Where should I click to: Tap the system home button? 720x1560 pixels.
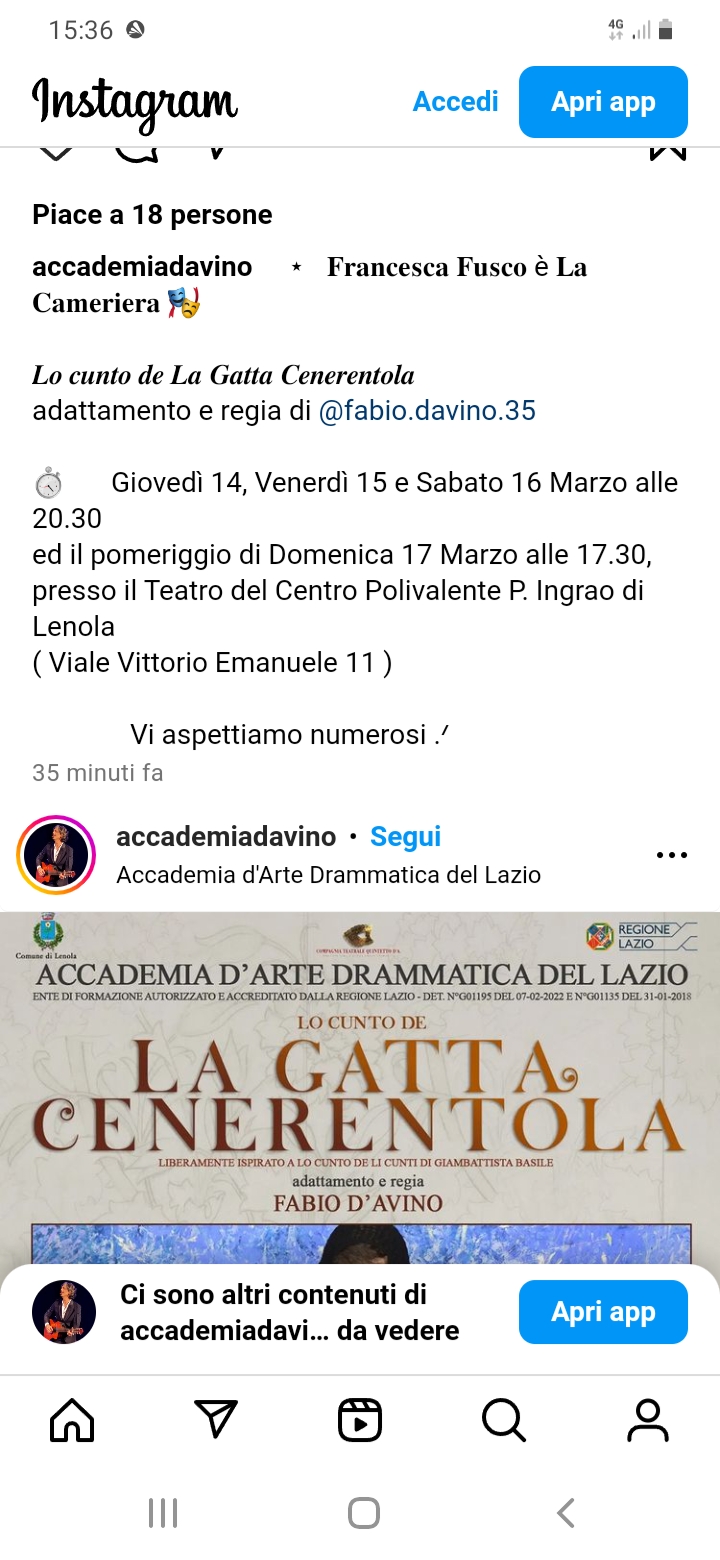[x=364, y=1513]
